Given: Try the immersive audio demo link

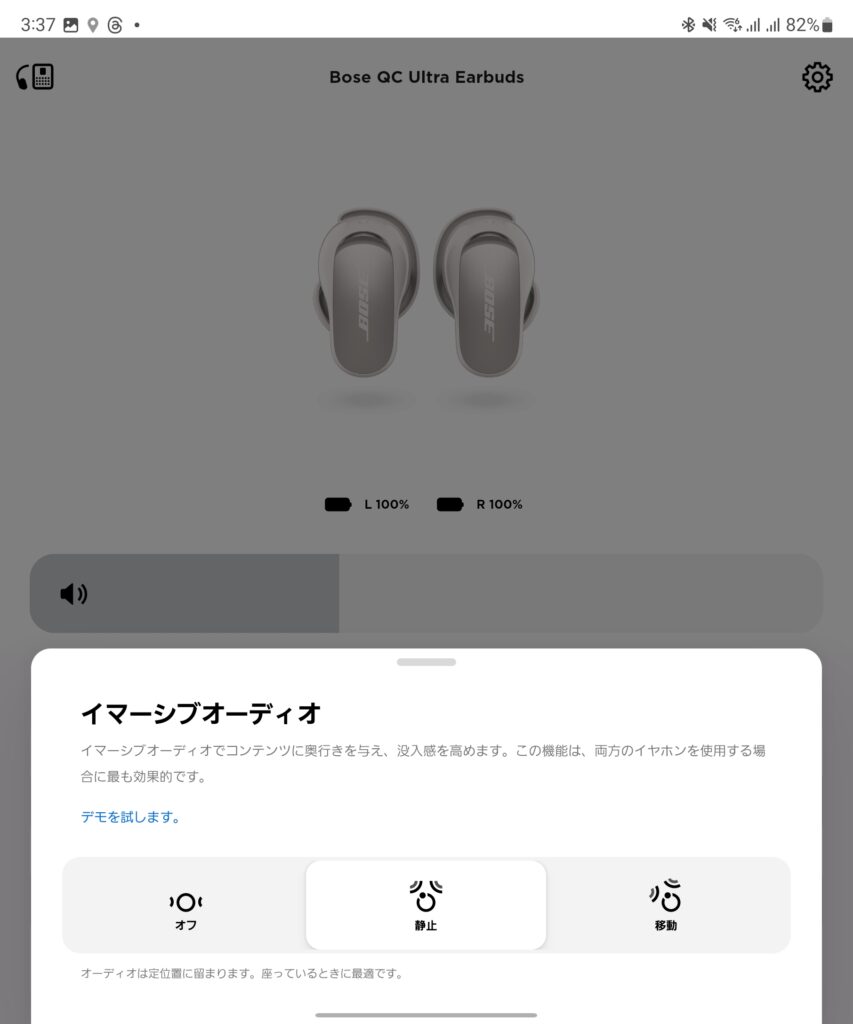Looking at the screenshot, I should [x=130, y=817].
